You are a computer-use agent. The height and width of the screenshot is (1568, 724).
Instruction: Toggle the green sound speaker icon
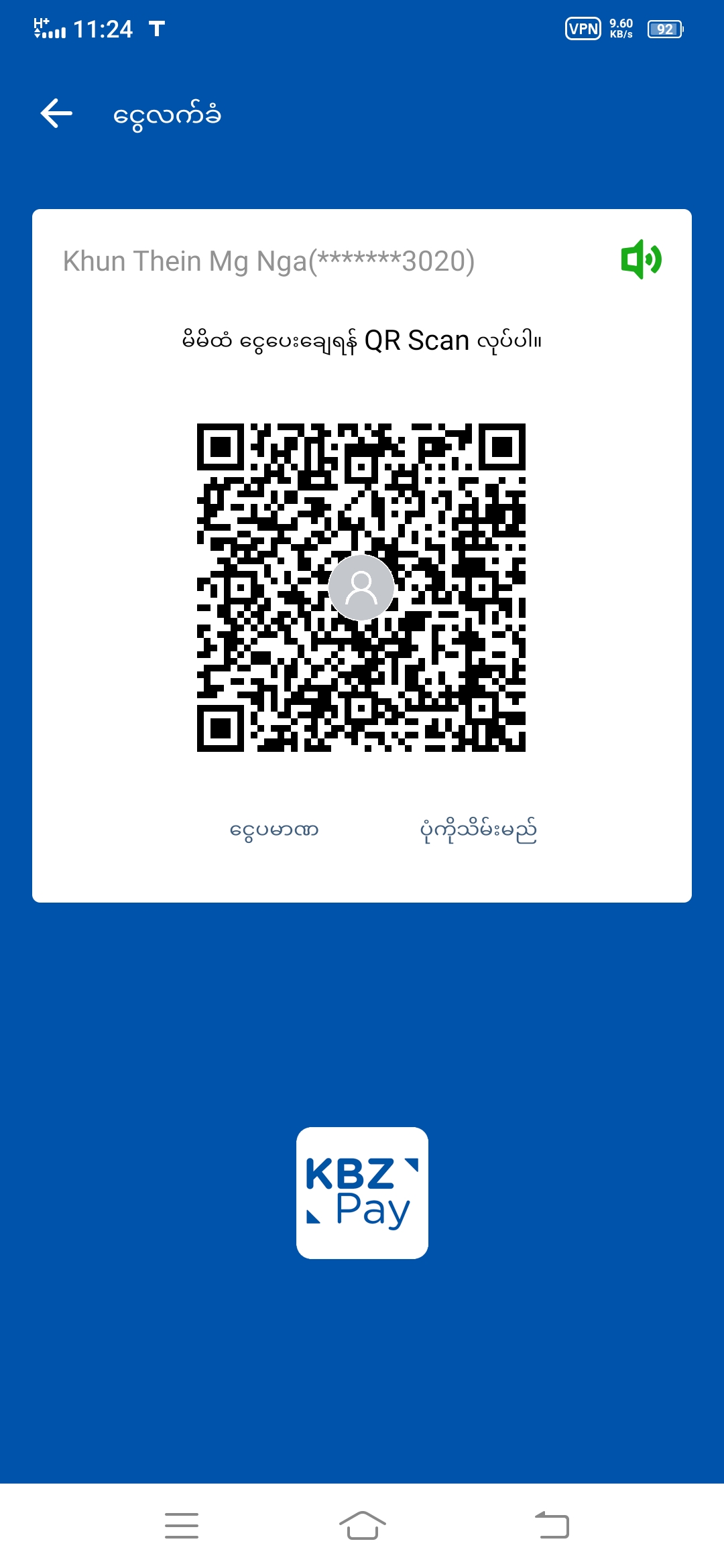(641, 259)
